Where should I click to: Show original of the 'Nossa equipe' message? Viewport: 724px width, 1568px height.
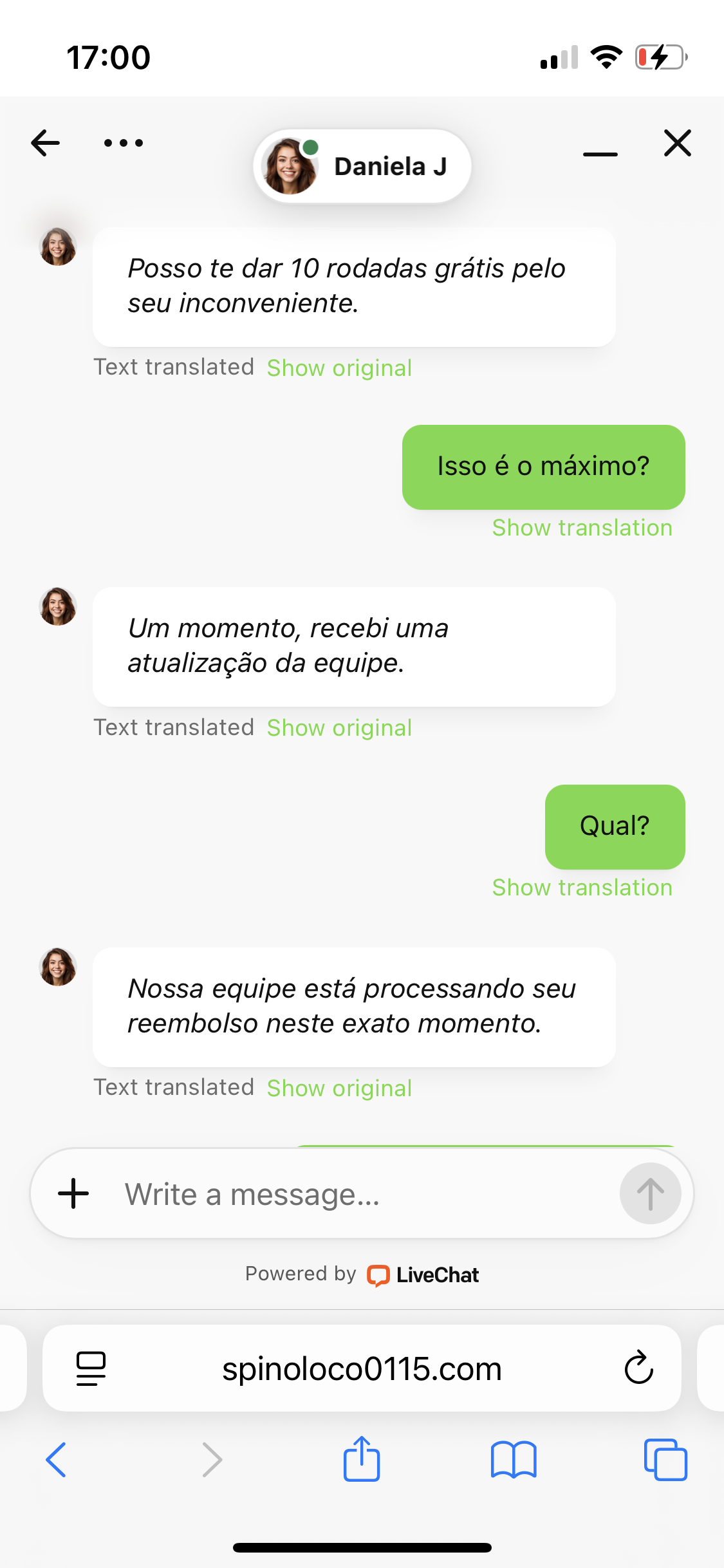pos(339,1088)
